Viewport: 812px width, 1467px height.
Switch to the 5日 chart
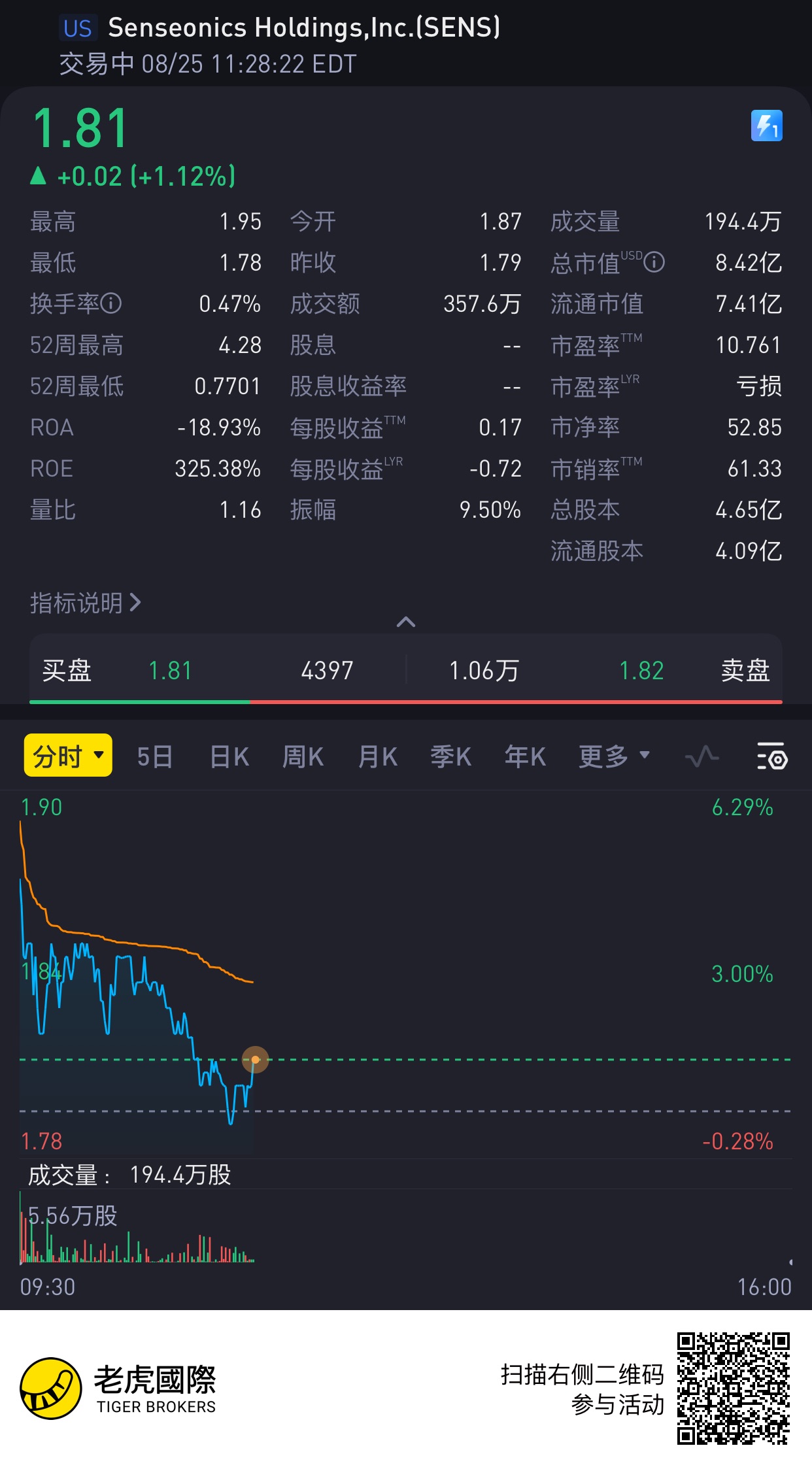click(x=155, y=757)
